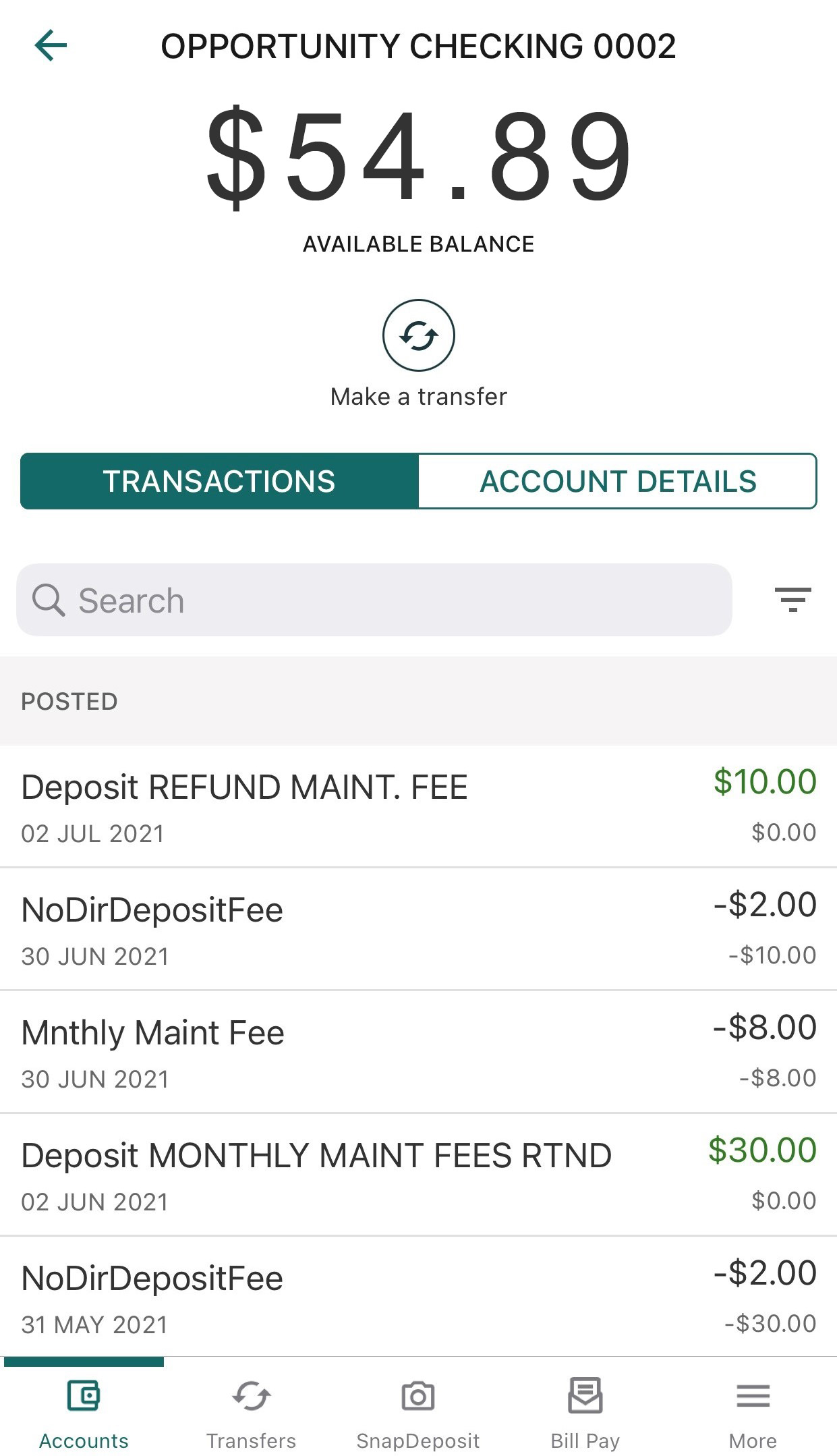The width and height of the screenshot is (837, 1456).
Task: Switch to the ACCOUNT DETAILS tab
Action: (x=618, y=480)
